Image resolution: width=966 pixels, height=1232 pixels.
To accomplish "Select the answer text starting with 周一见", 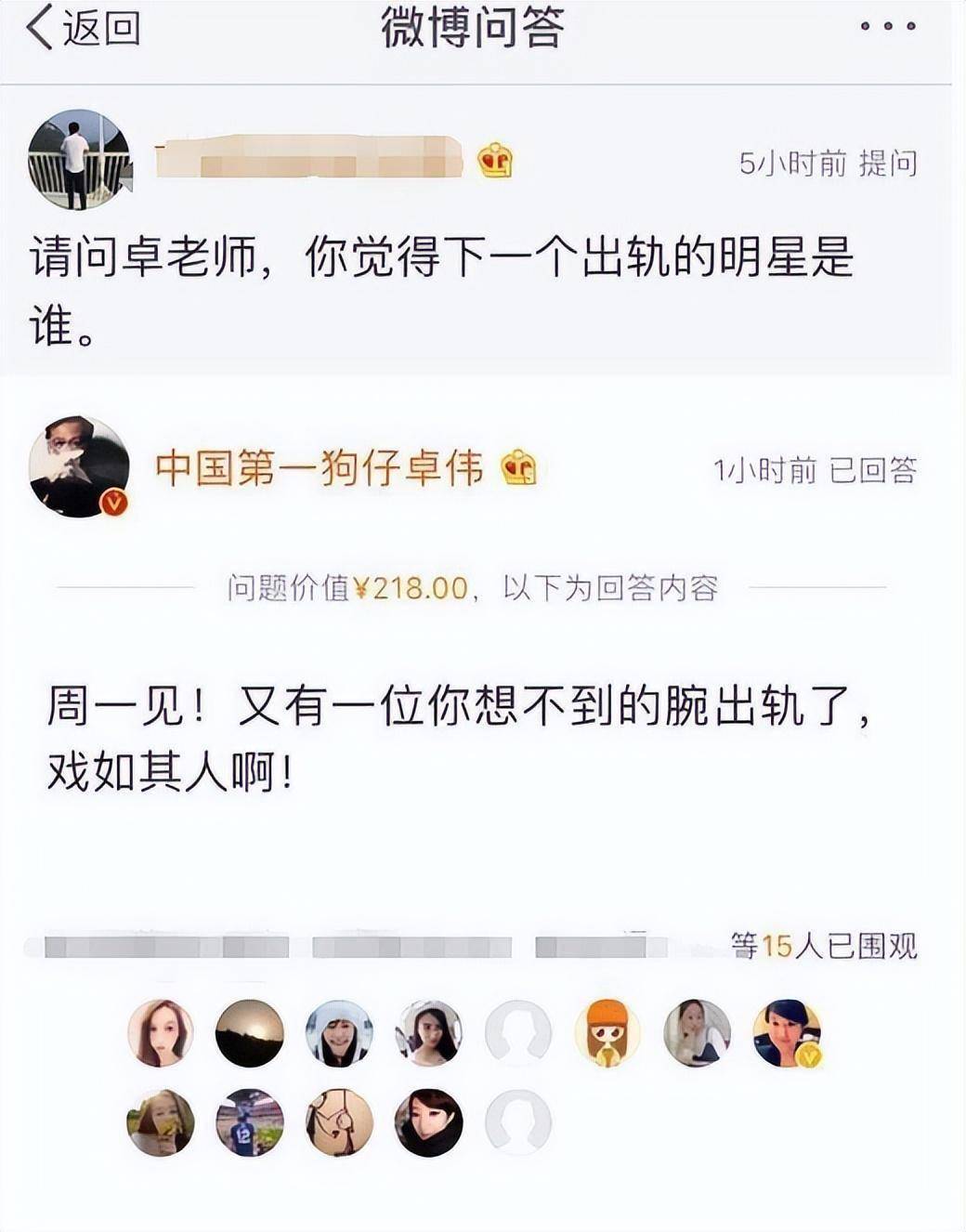I will 464,734.
